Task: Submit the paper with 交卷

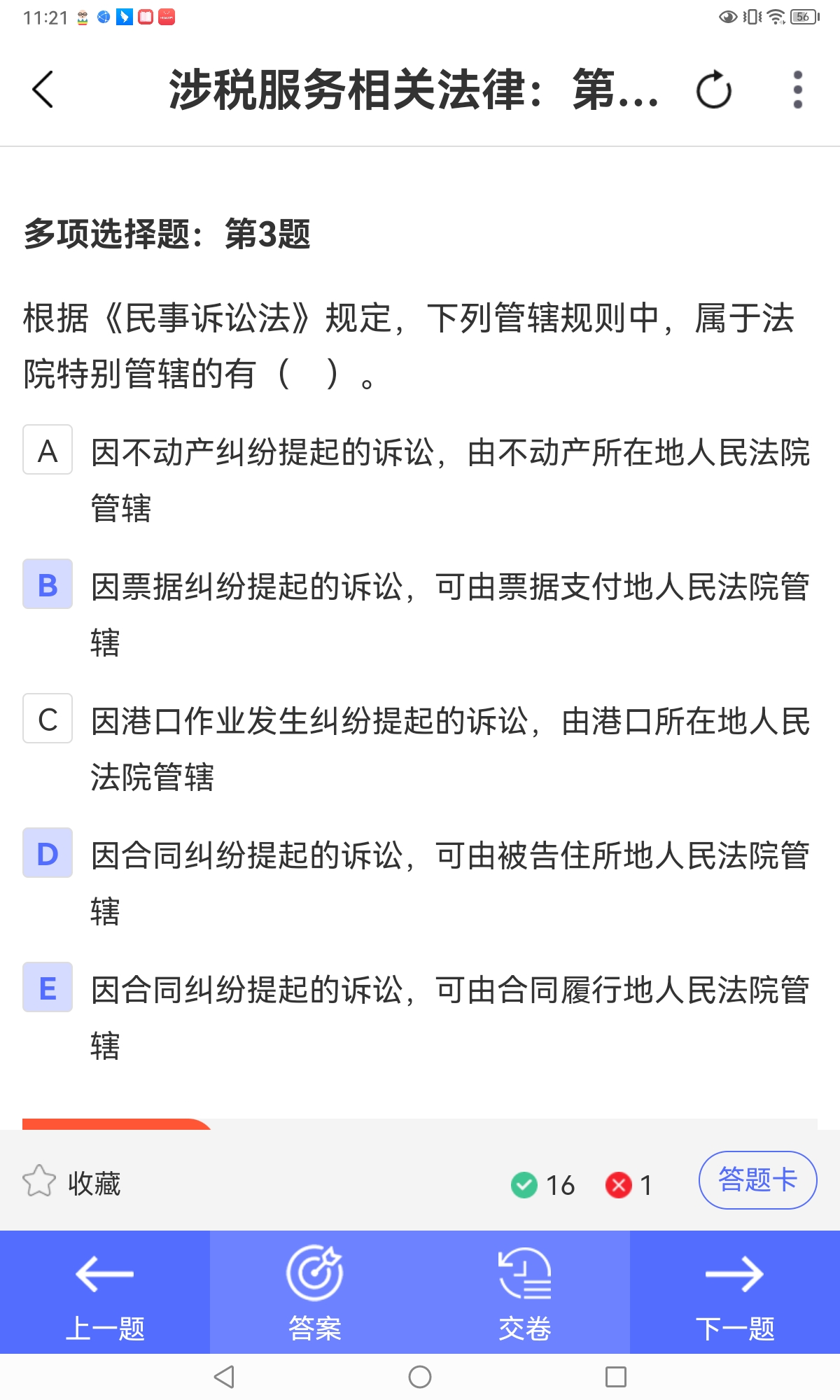Action: [525, 1292]
